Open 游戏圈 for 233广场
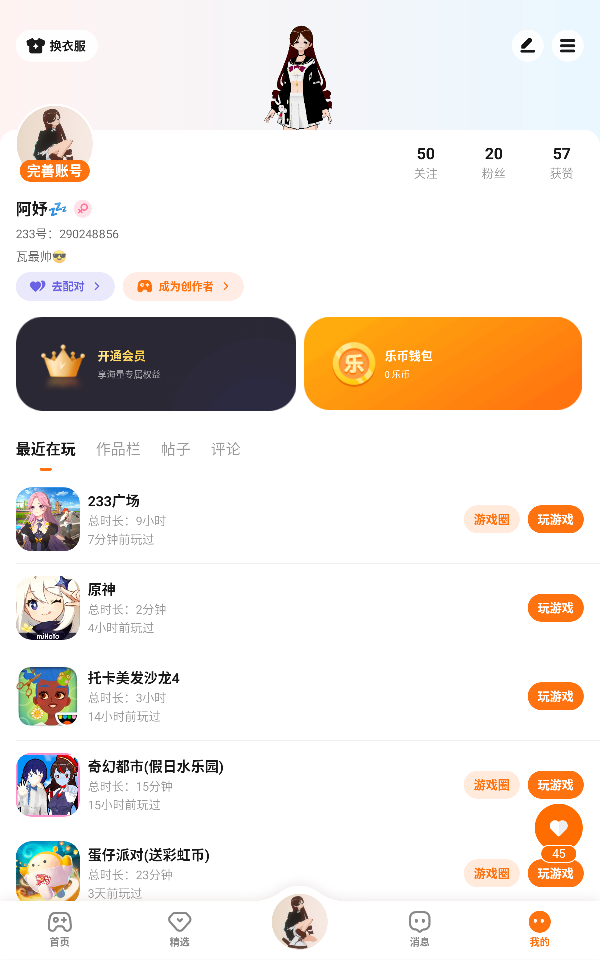The height and width of the screenshot is (960, 600). click(x=492, y=520)
